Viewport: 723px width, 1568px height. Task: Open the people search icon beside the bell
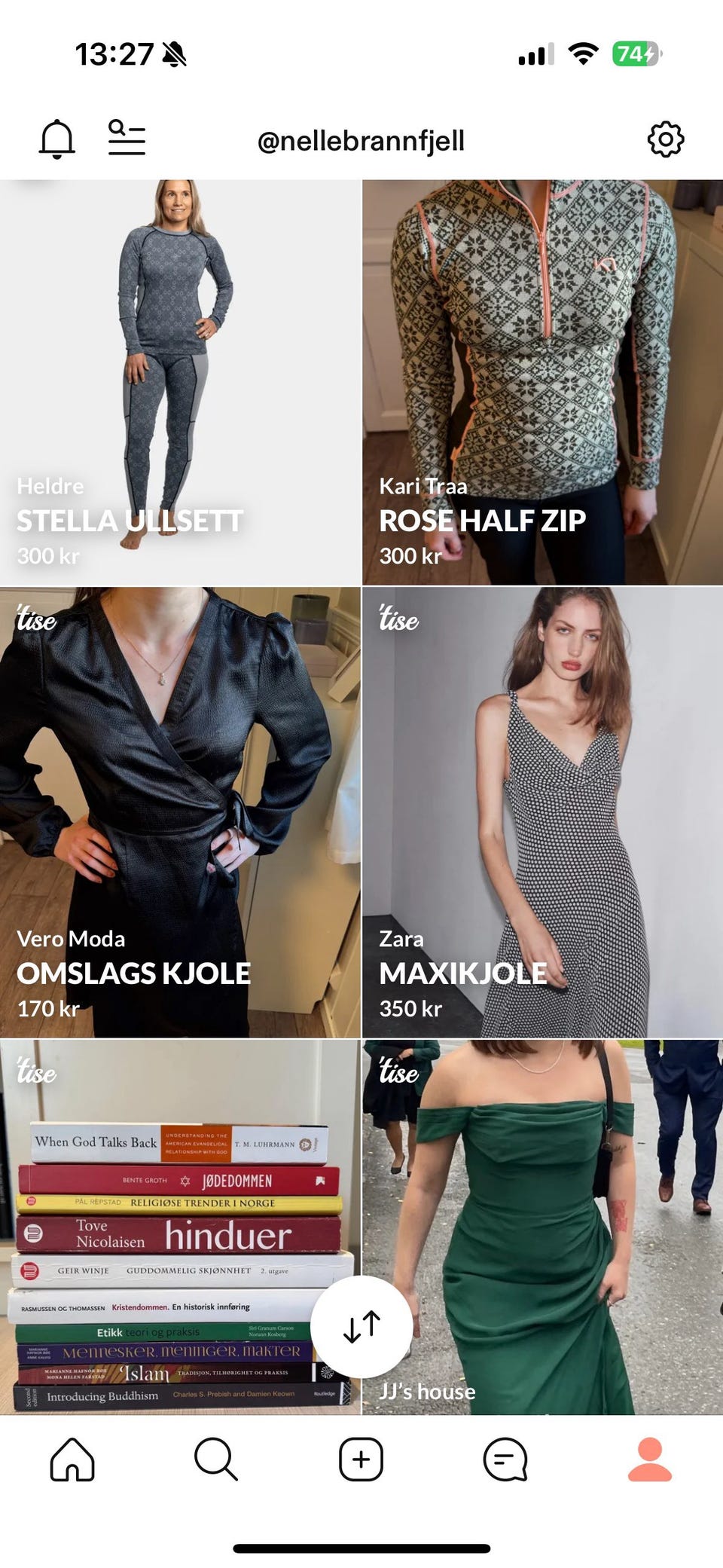(127, 139)
